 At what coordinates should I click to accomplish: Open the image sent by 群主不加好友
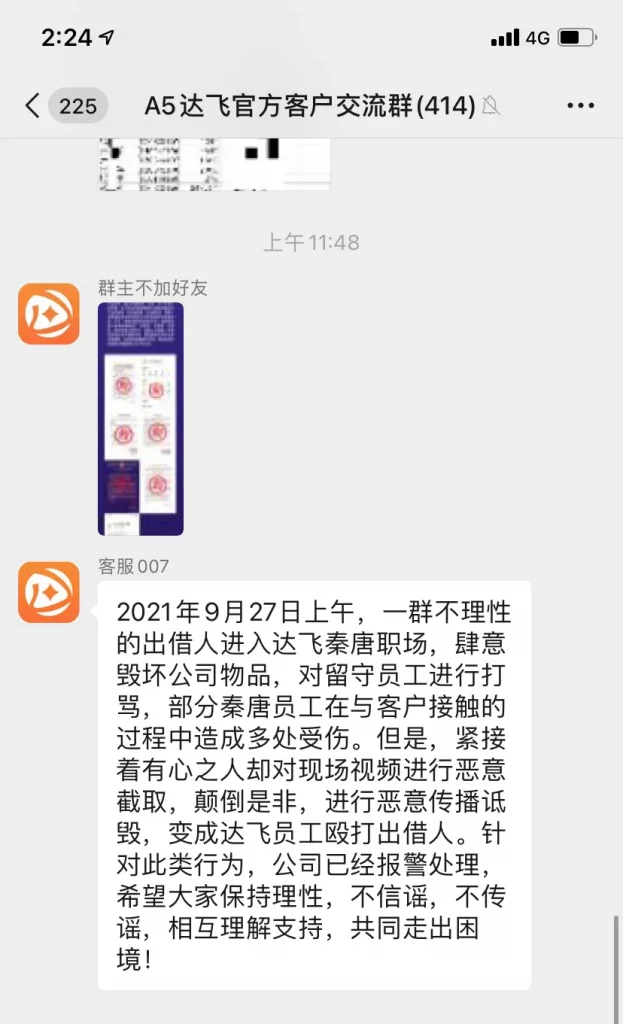coord(141,419)
